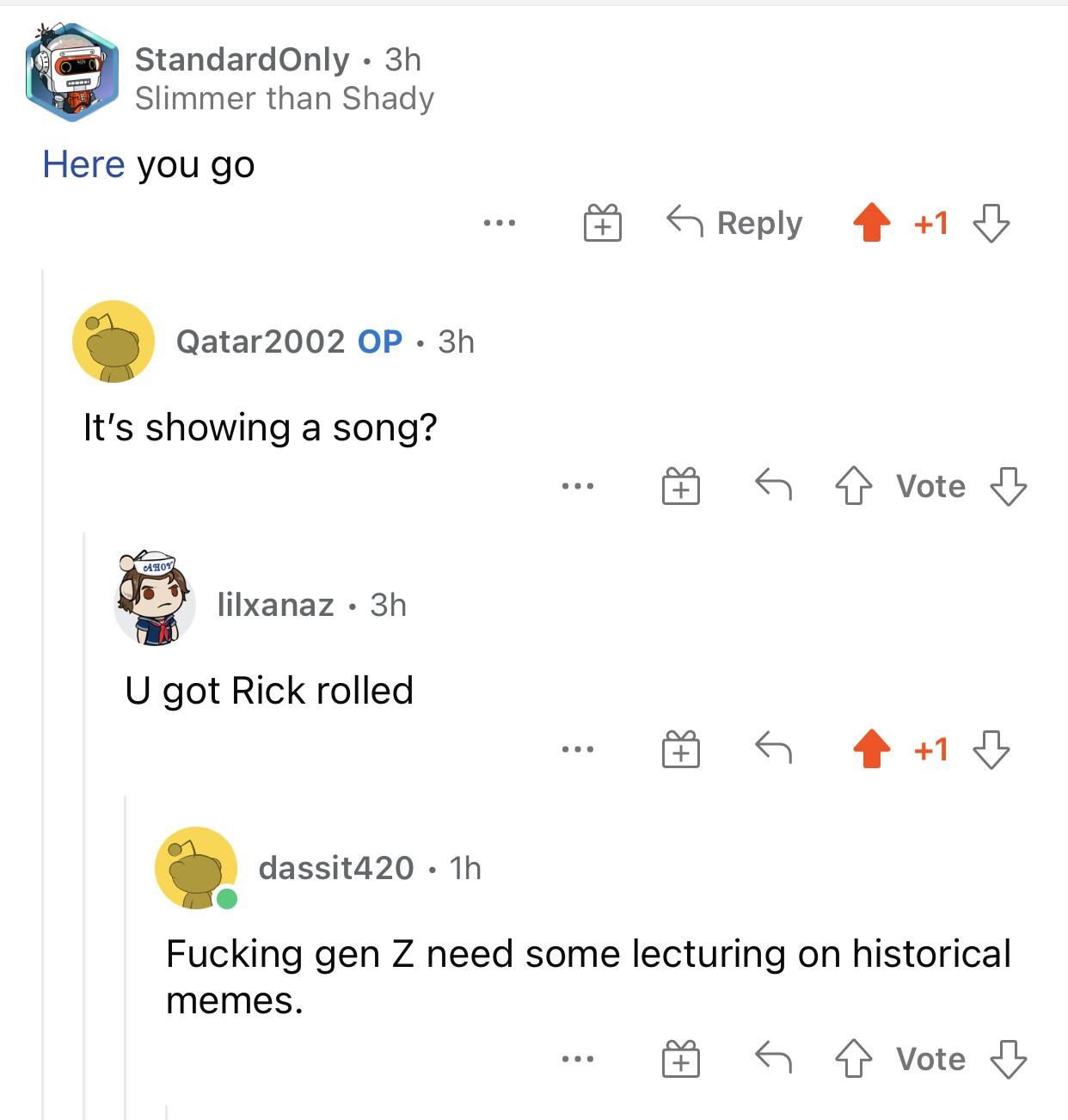Remove the upvote on StandardOnly's comment
Viewport: 1068px width, 1120px height.
pos(873,223)
